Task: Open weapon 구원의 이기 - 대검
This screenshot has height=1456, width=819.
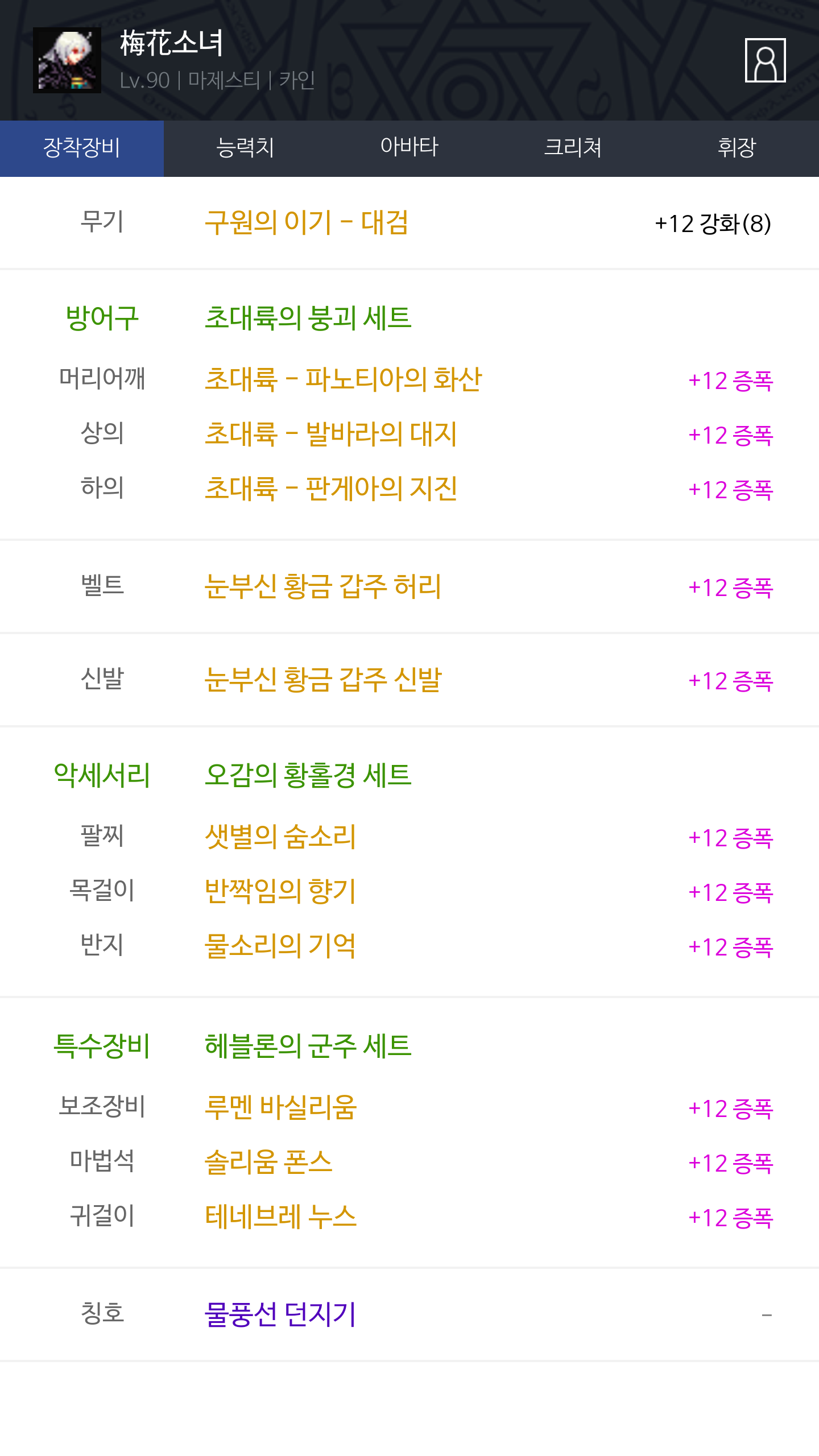Action: tap(307, 222)
